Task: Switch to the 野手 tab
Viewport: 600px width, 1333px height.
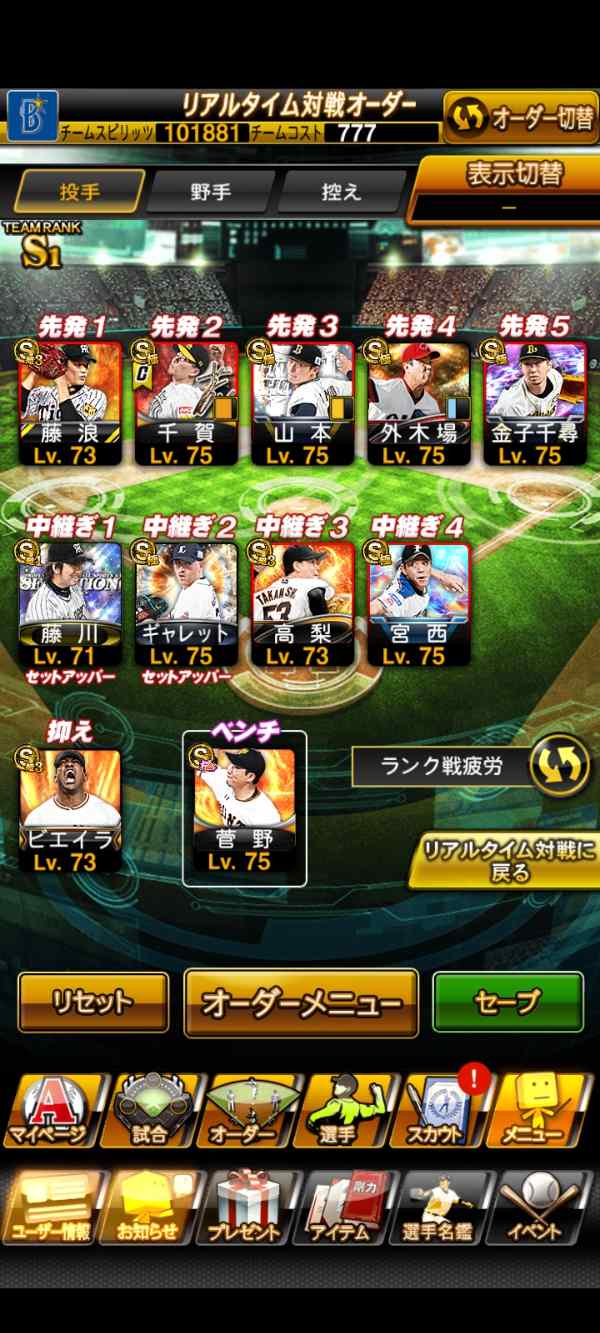Action: 211,192
